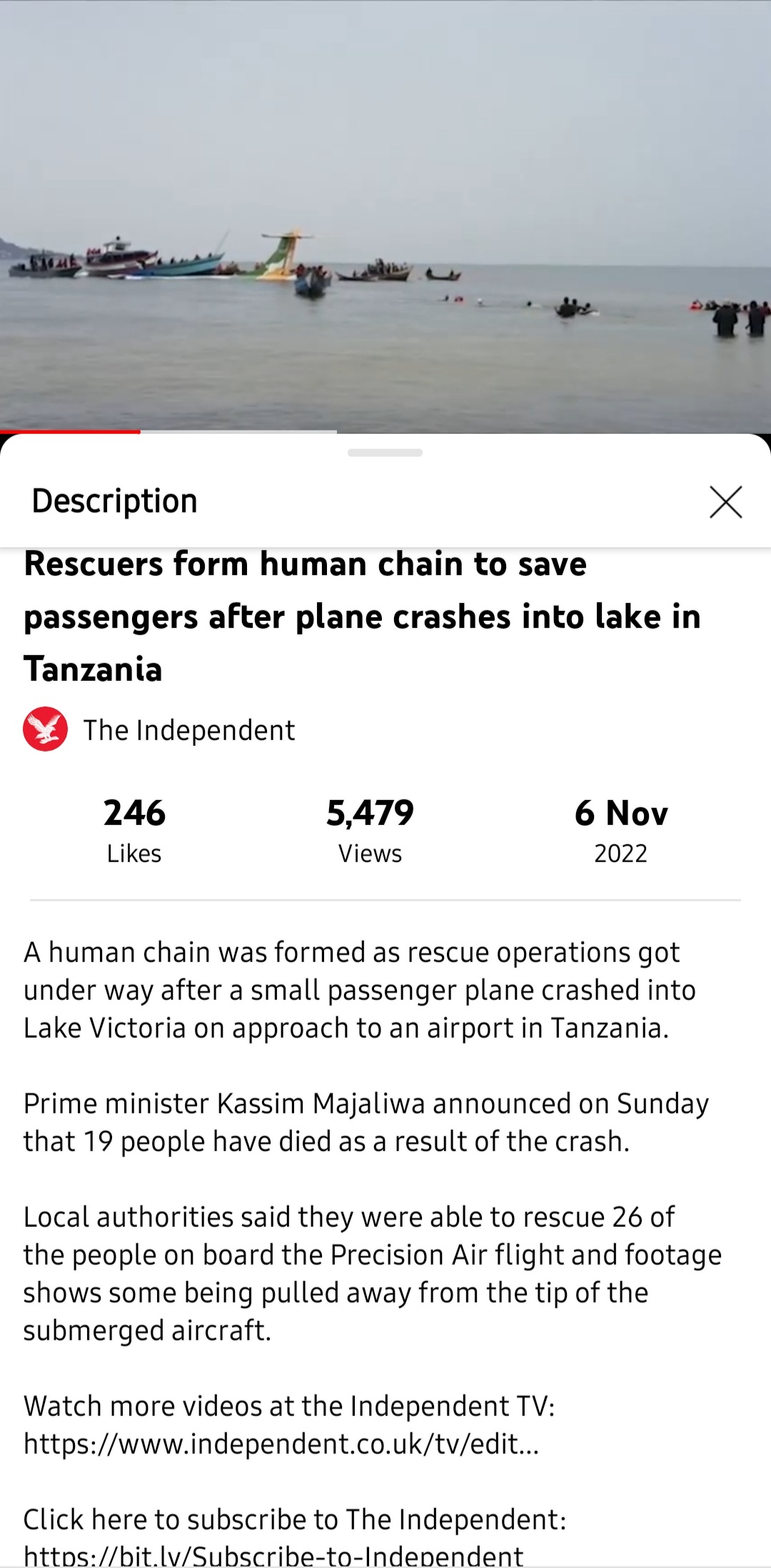
Task: Open the Subscribe-to-Independent bit.ly link
Action: tap(273, 1556)
